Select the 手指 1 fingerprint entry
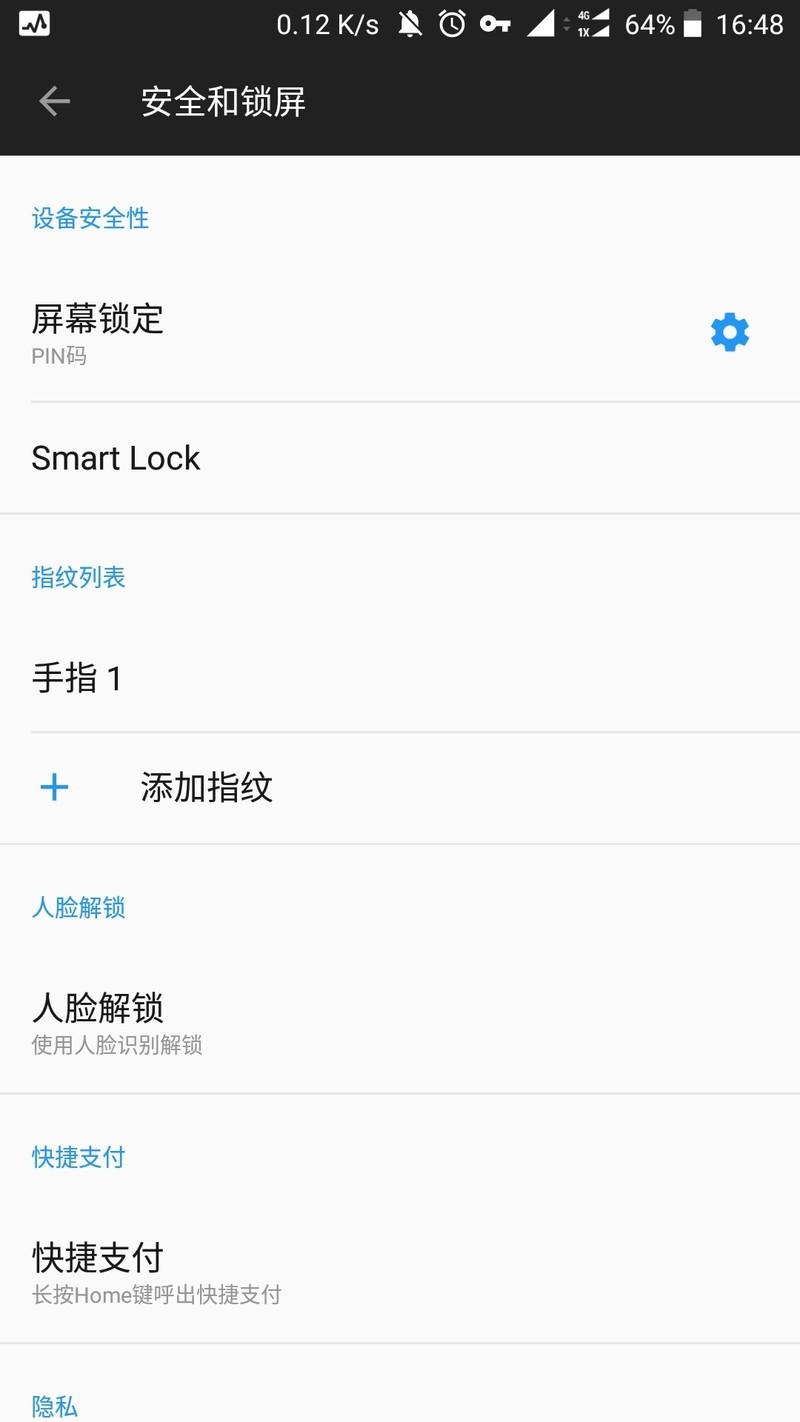Image resolution: width=800 pixels, height=1422 pixels. [x=300, y=678]
